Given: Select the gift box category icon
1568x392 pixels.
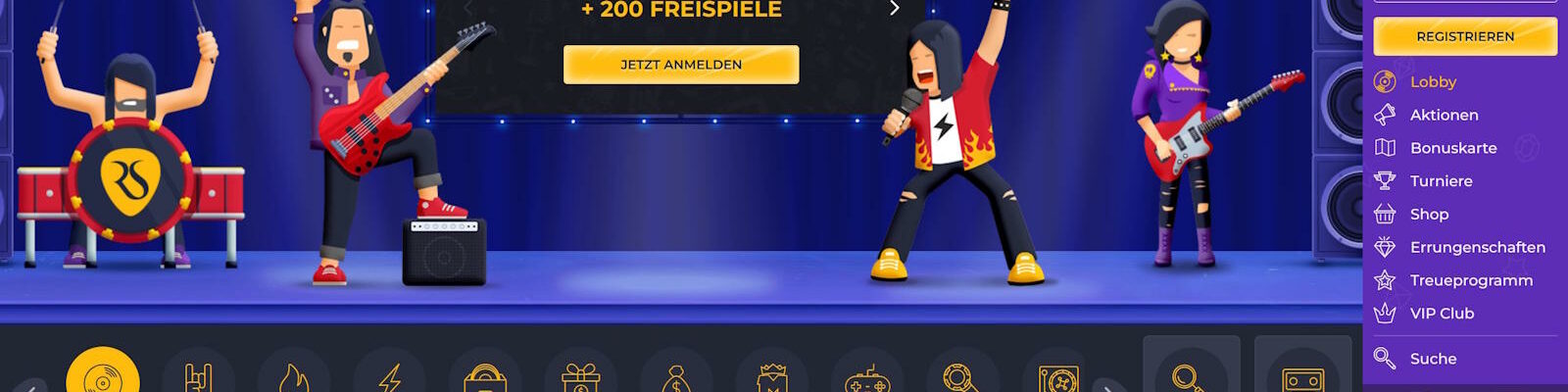Looking at the screenshot, I should pyautogui.click(x=580, y=377).
